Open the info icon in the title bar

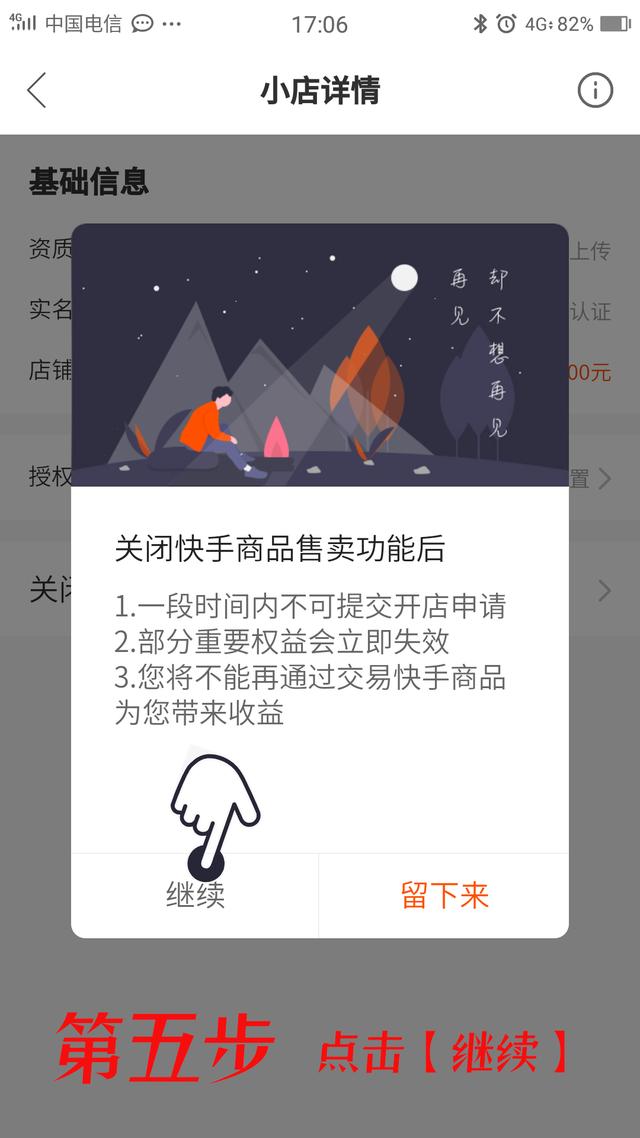pyautogui.click(x=595, y=91)
